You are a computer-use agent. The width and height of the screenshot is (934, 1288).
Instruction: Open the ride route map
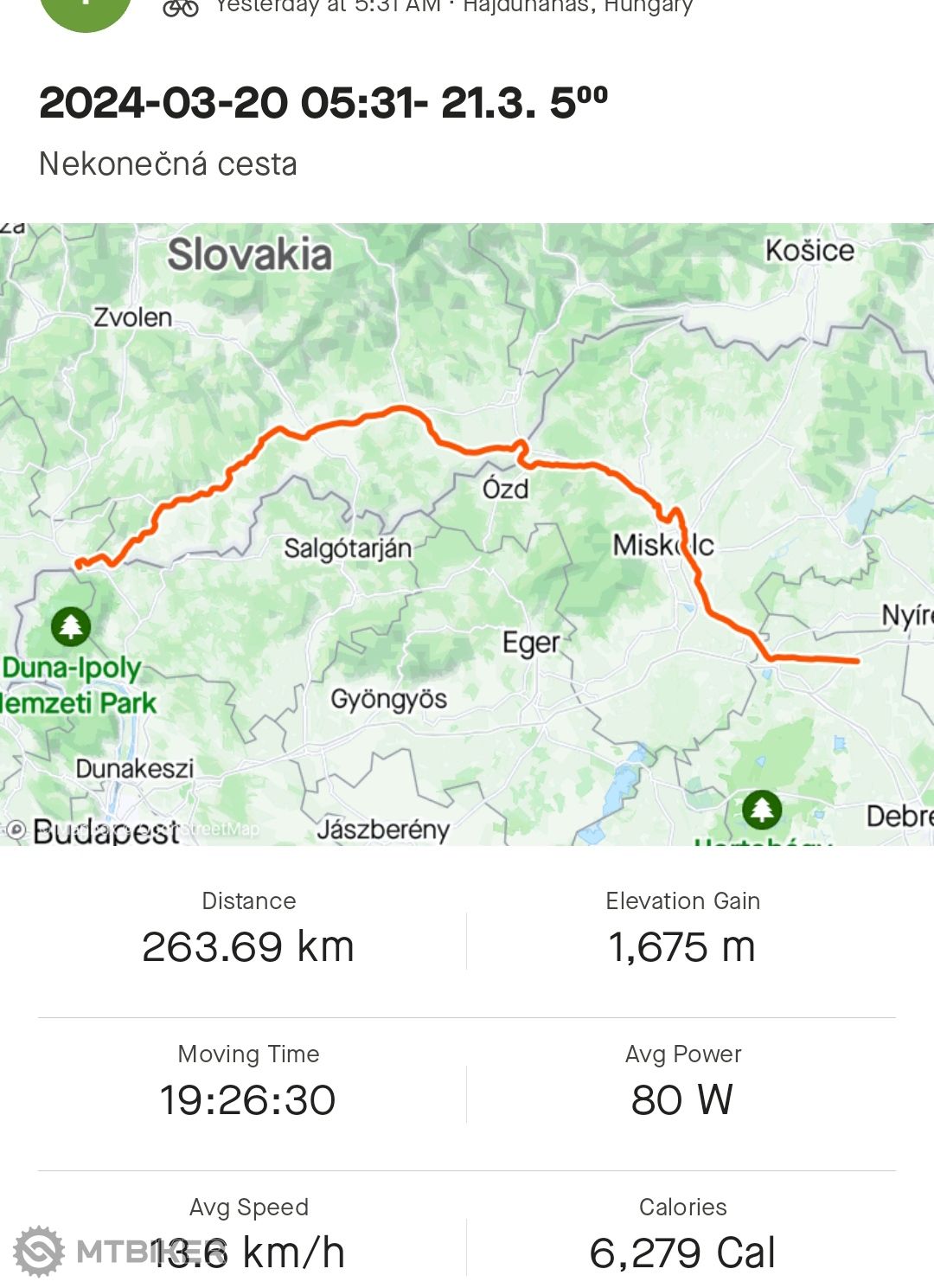pyautogui.click(x=467, y=534)
